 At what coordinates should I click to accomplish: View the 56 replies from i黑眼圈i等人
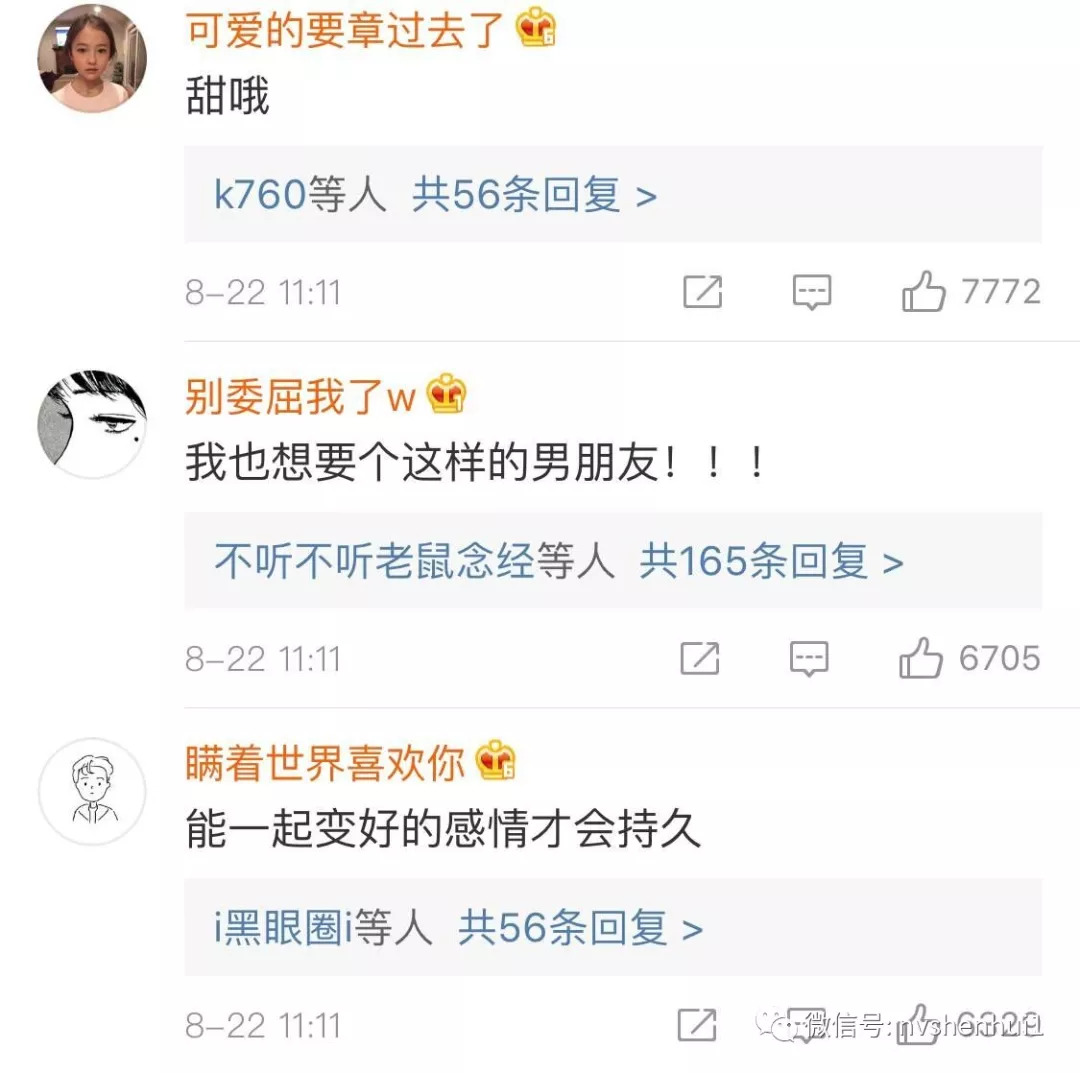click(458, 929)
